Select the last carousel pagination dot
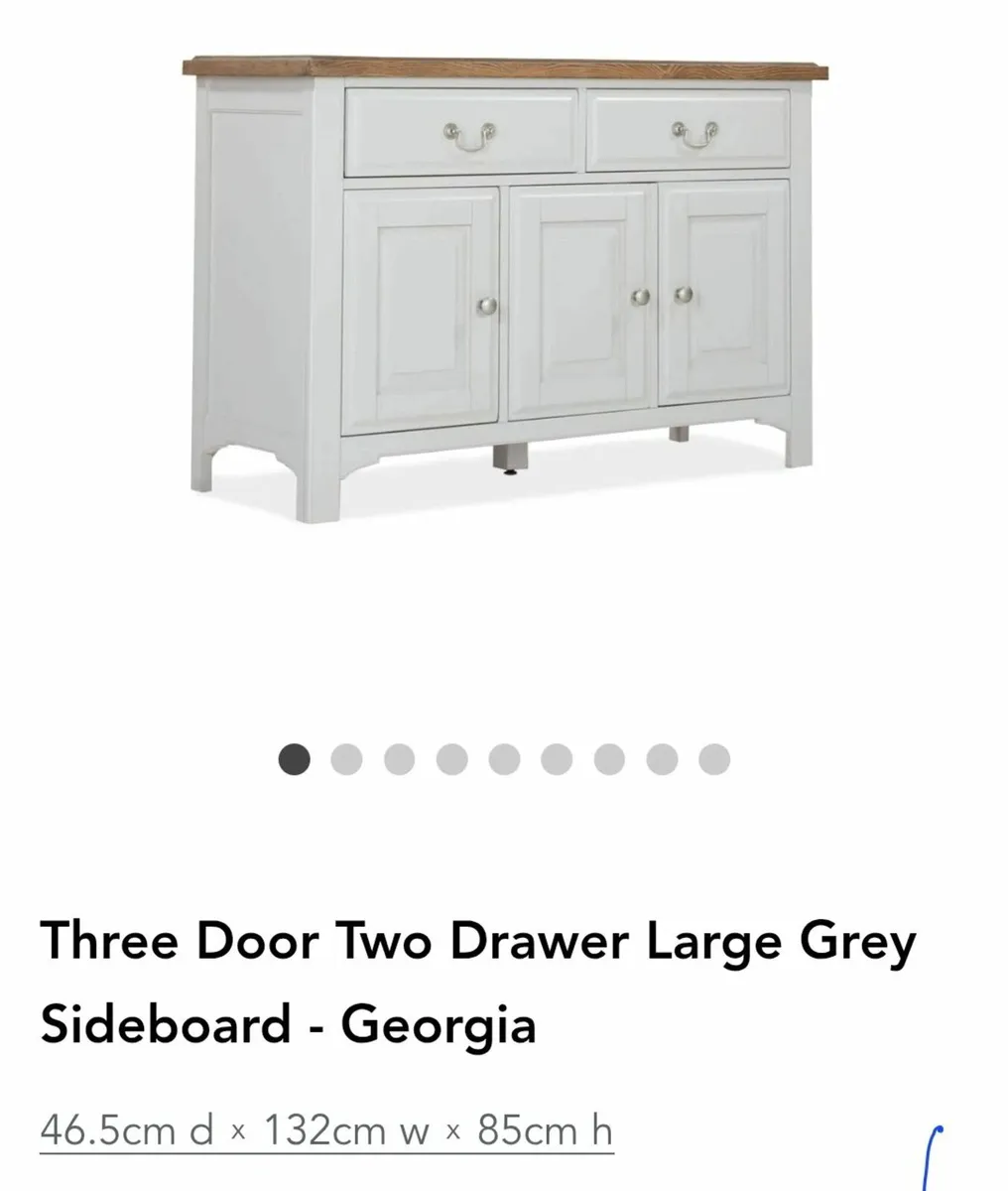 (x=712, y=757)
